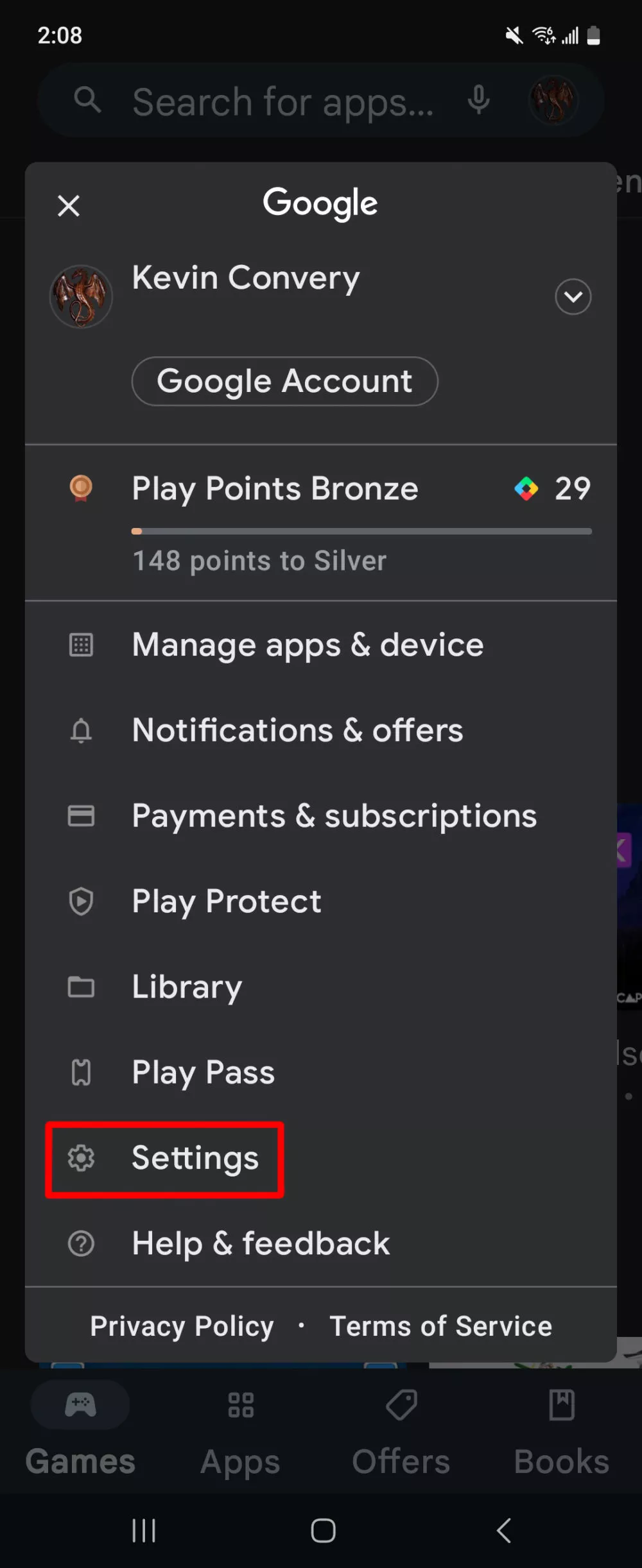Open Help & feedback

click(x=260, y=1243)
